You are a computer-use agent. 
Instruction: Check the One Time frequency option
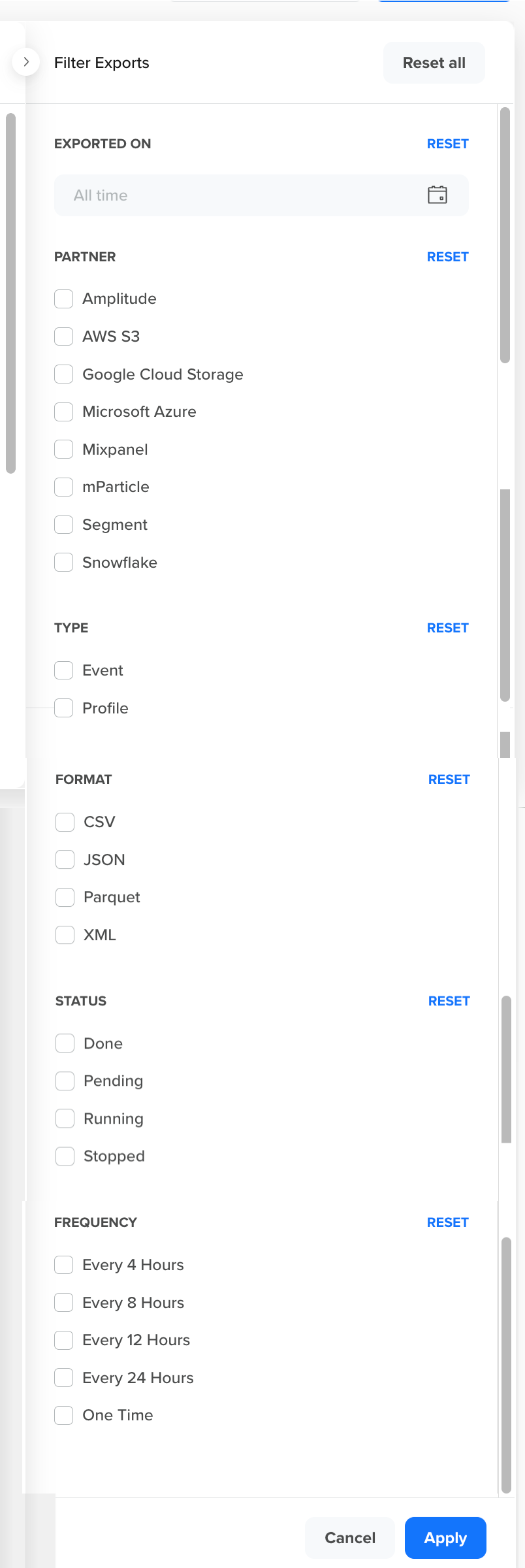click(x=63, y=1415)
